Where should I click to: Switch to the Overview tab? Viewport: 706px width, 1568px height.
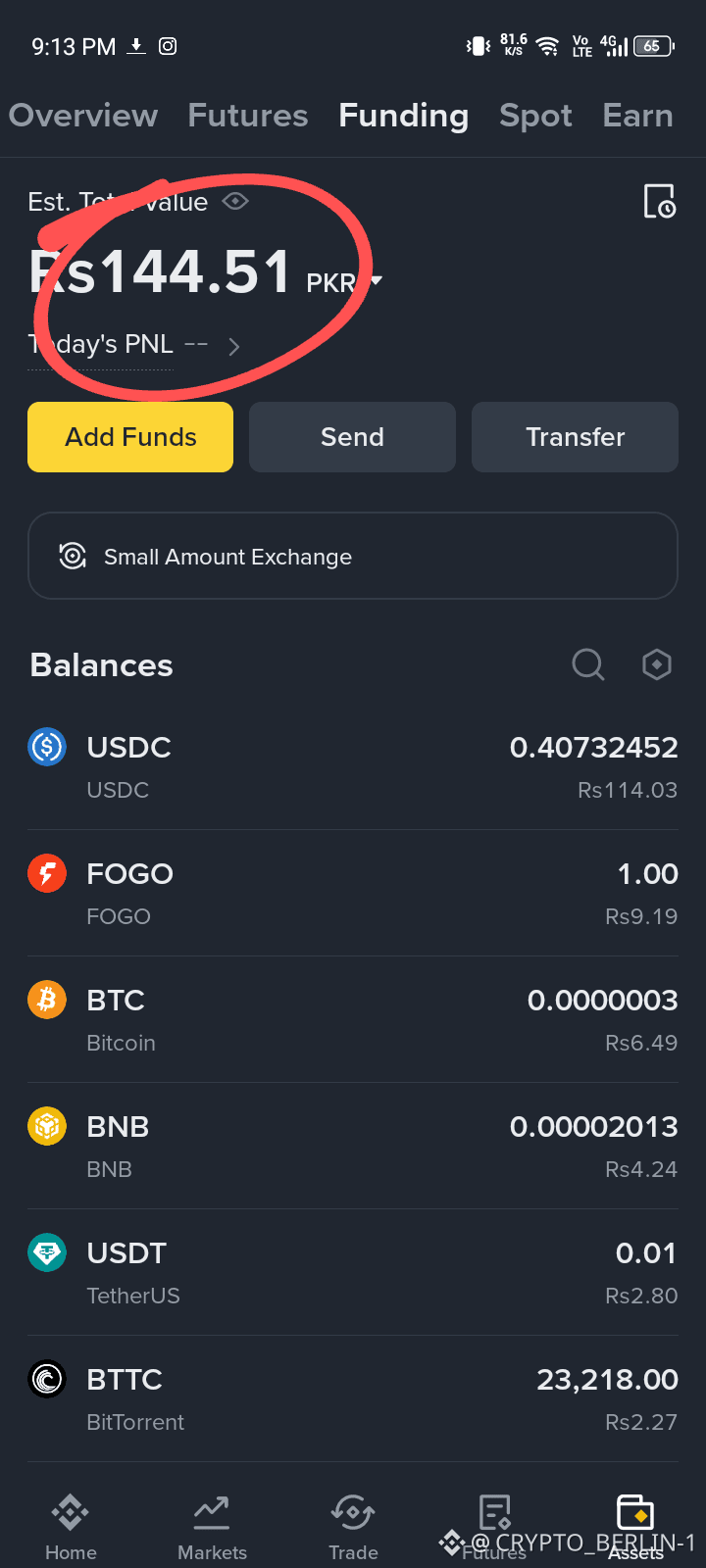click(x=83, y=116)
